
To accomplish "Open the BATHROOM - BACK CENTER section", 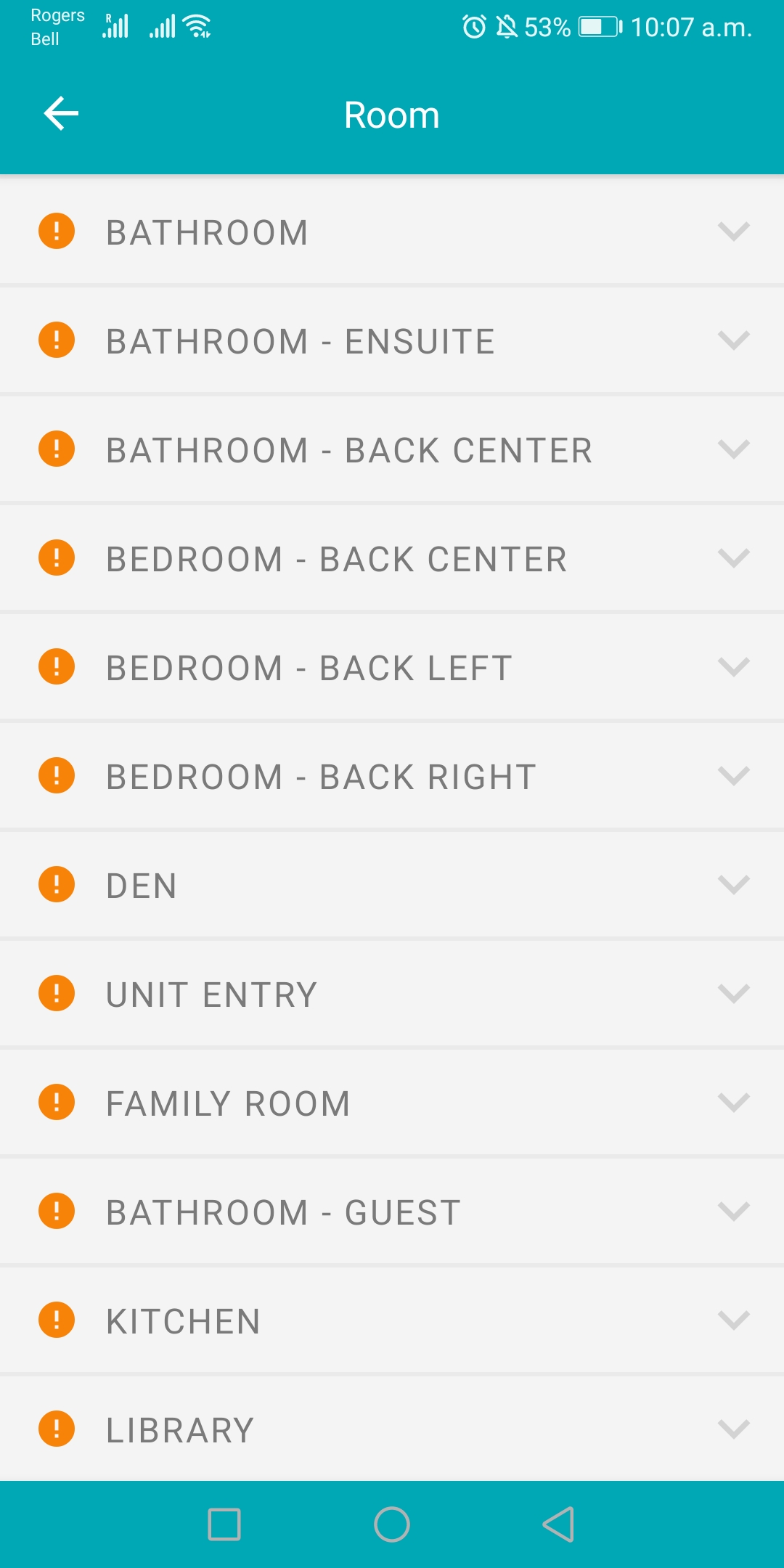I will (392, 449).
